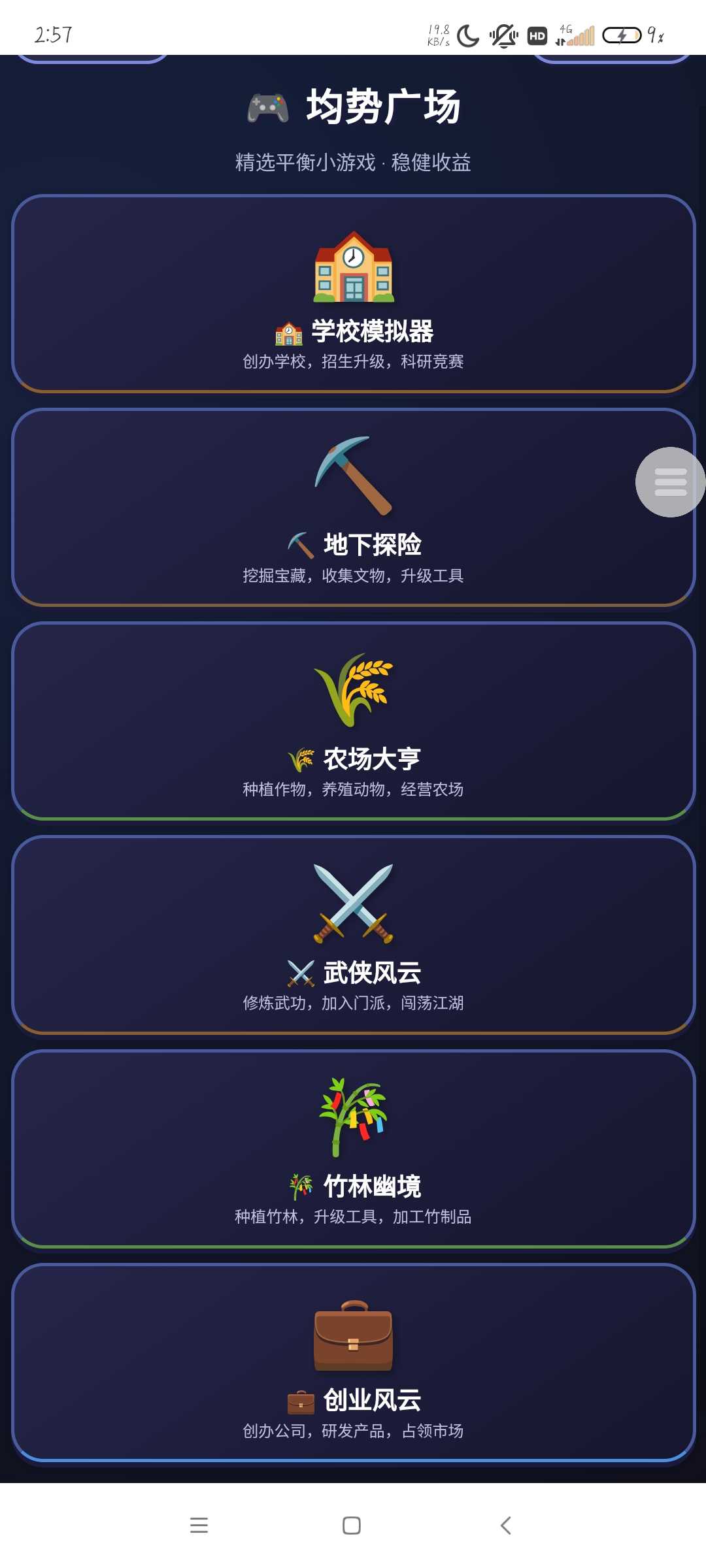Enter the 竹林幽境 bamboo game
This screenshot has height=1568, width=706.
[353, 1149]
